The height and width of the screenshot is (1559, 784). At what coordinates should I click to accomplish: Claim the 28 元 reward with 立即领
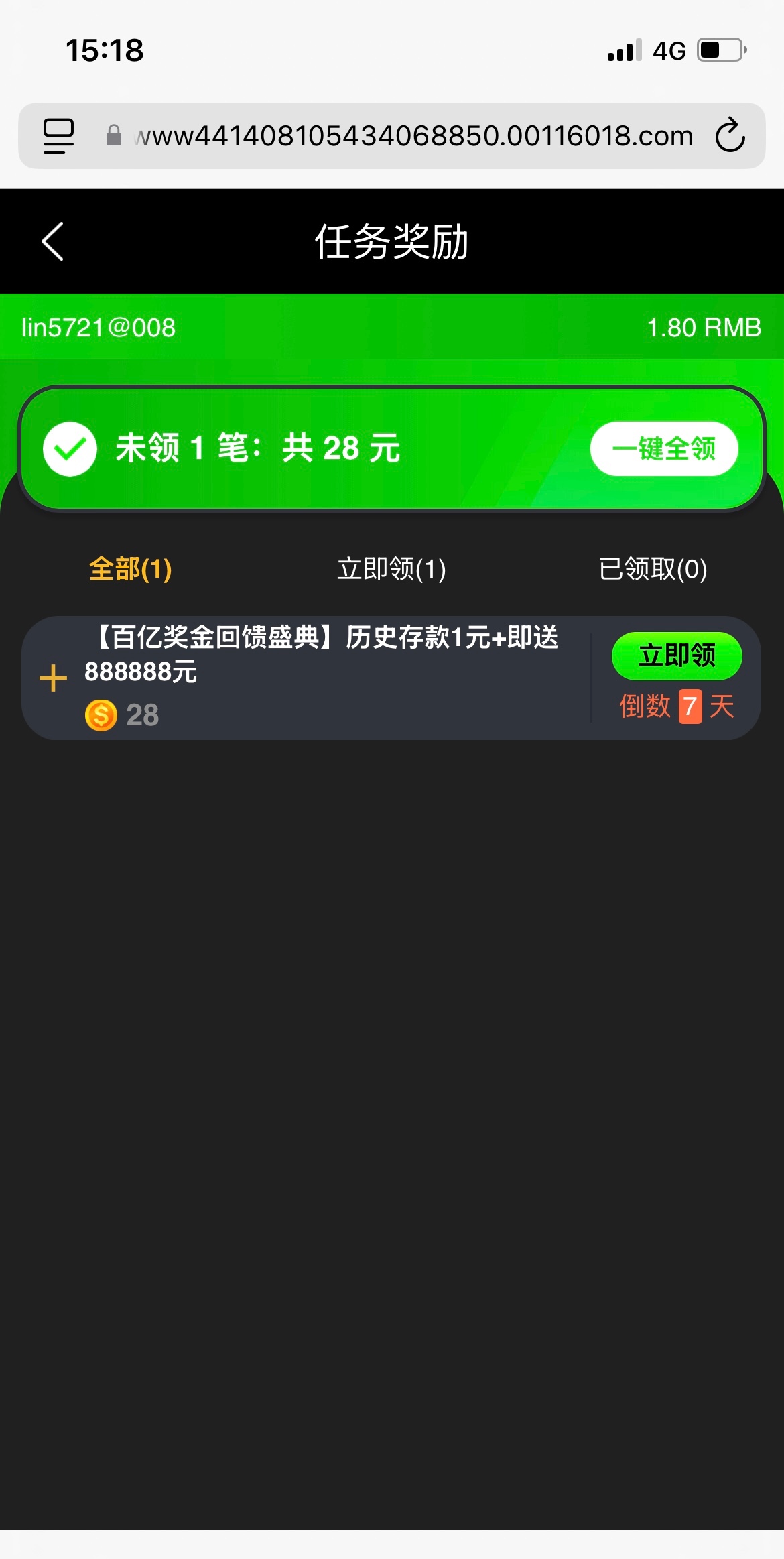(676, 656)
